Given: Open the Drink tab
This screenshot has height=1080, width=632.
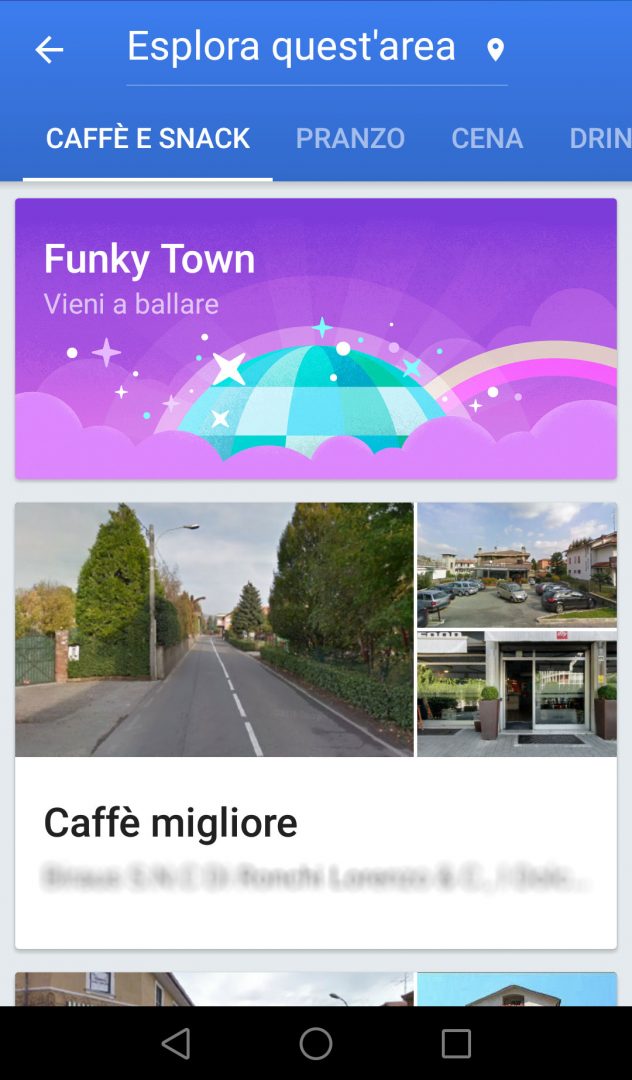Looking at the screenshot, I should [600, 139].
